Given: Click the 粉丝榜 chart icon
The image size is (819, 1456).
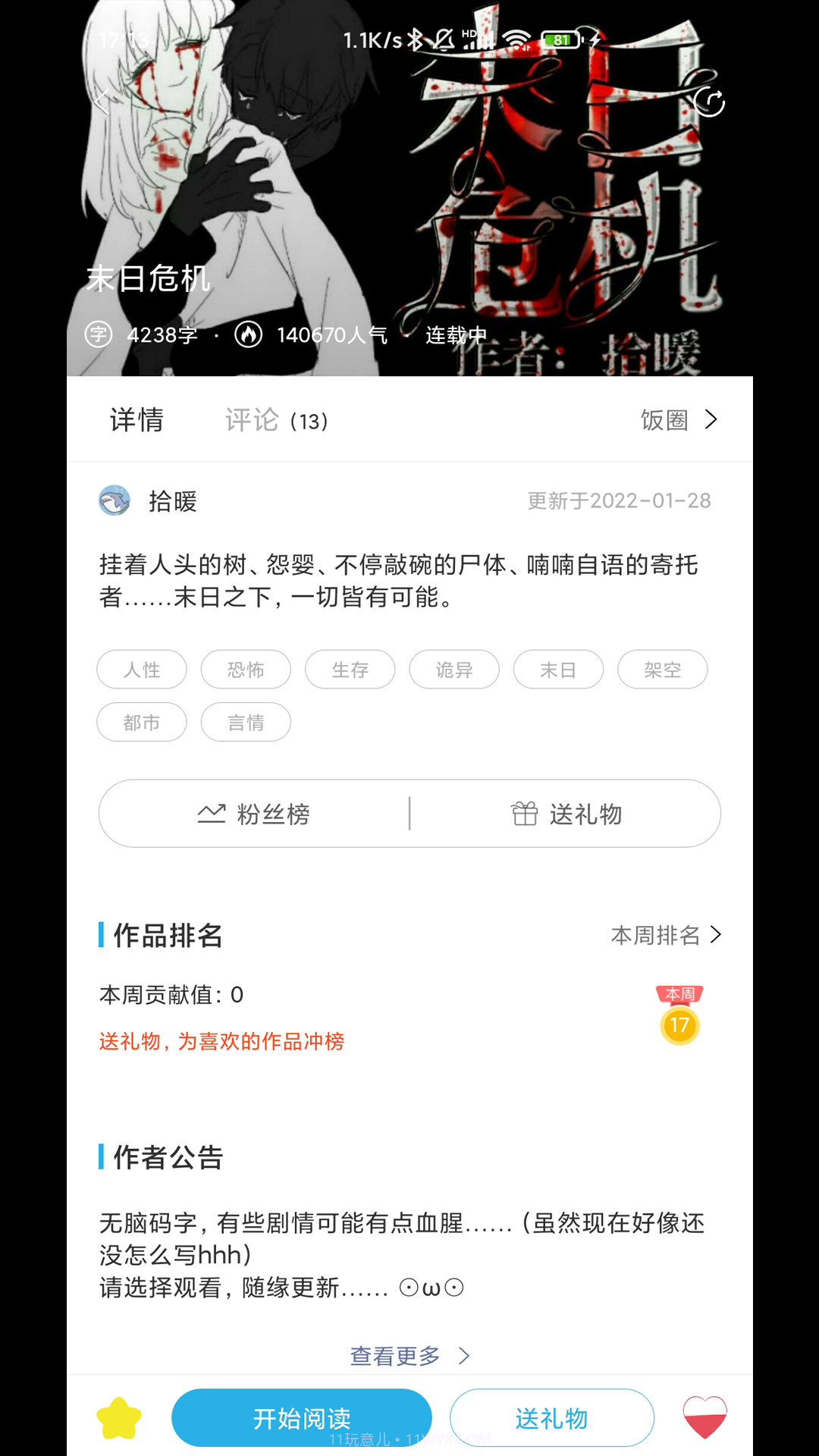Looking at the screenshot, I should pos(210,813).
